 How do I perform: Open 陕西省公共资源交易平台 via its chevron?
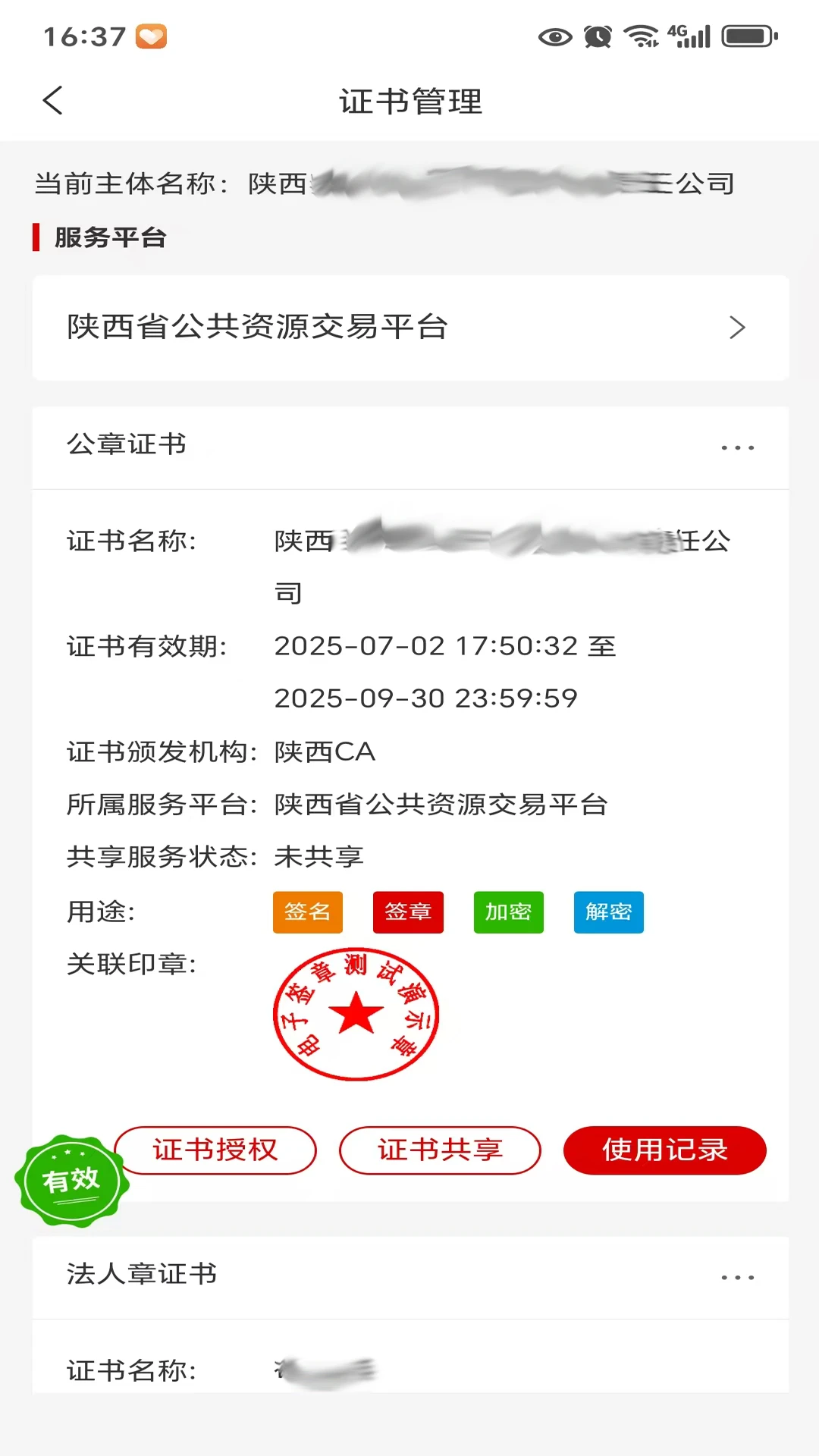[736, 328]
